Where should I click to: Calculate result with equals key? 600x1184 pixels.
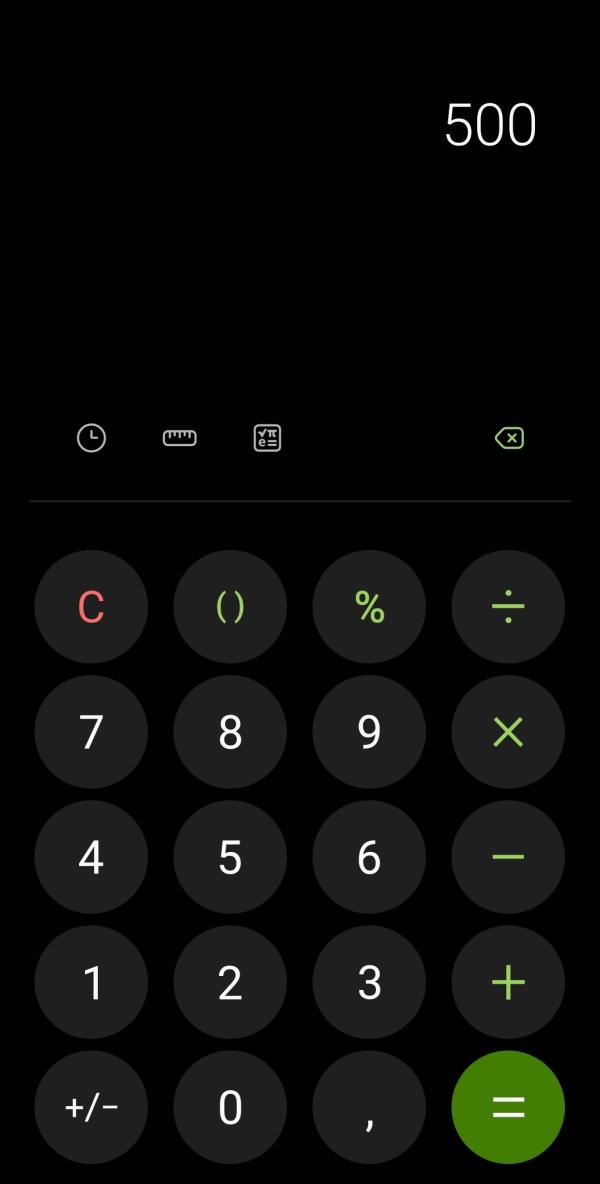(x=508, y=1107)
